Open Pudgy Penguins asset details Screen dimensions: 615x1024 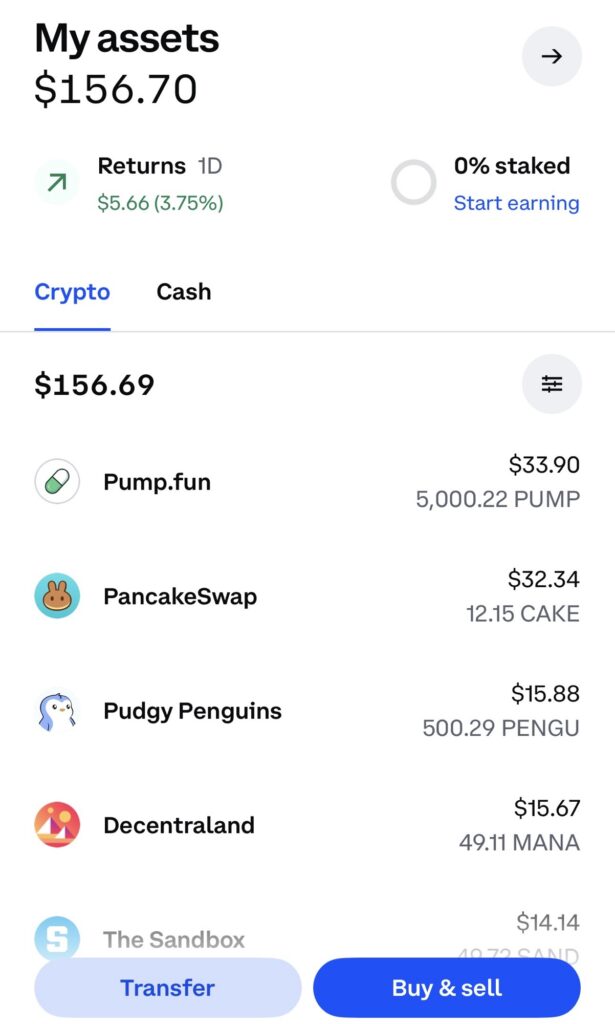tap(307, 711)
